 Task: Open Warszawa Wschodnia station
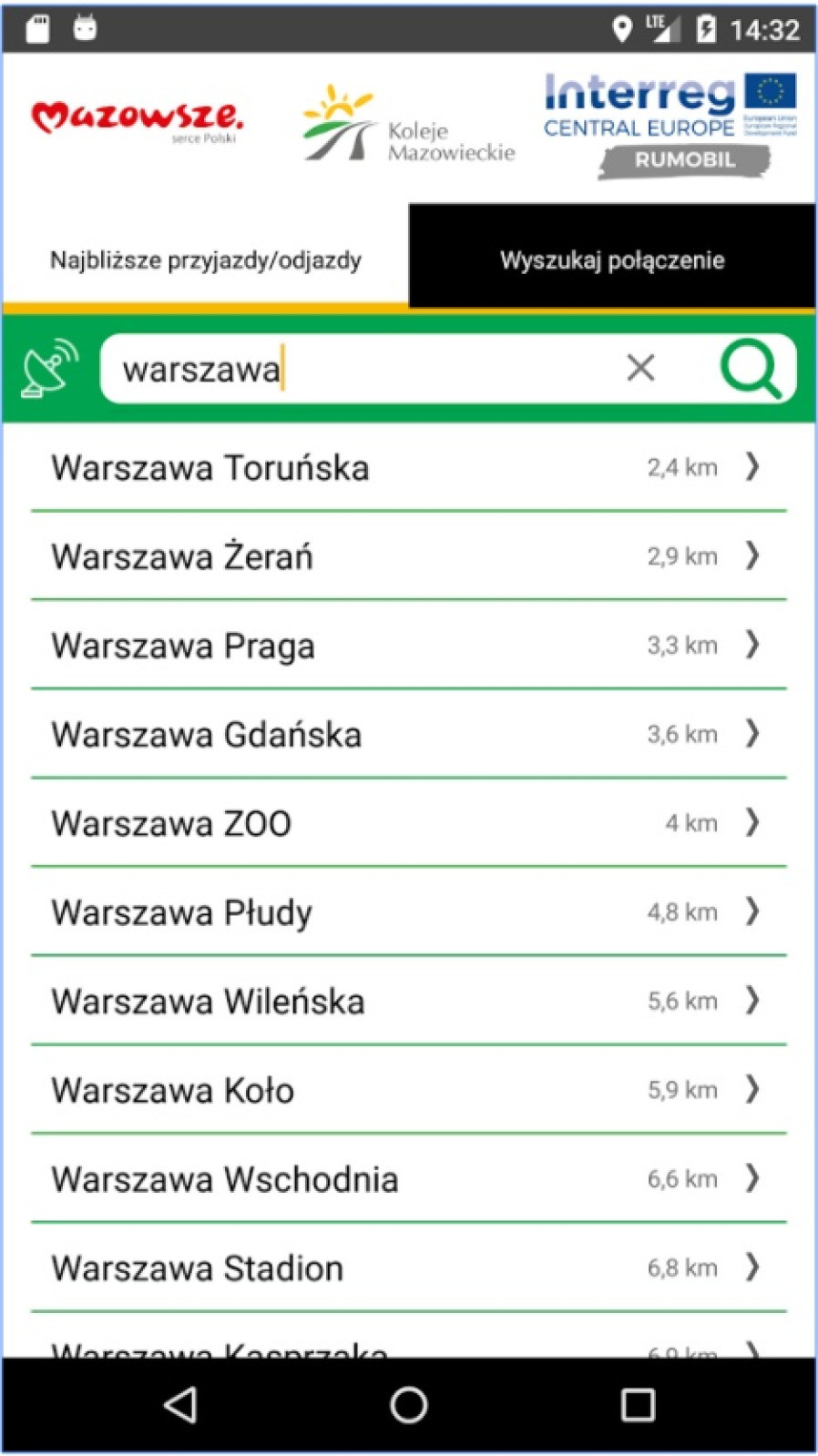[409, 1179]
